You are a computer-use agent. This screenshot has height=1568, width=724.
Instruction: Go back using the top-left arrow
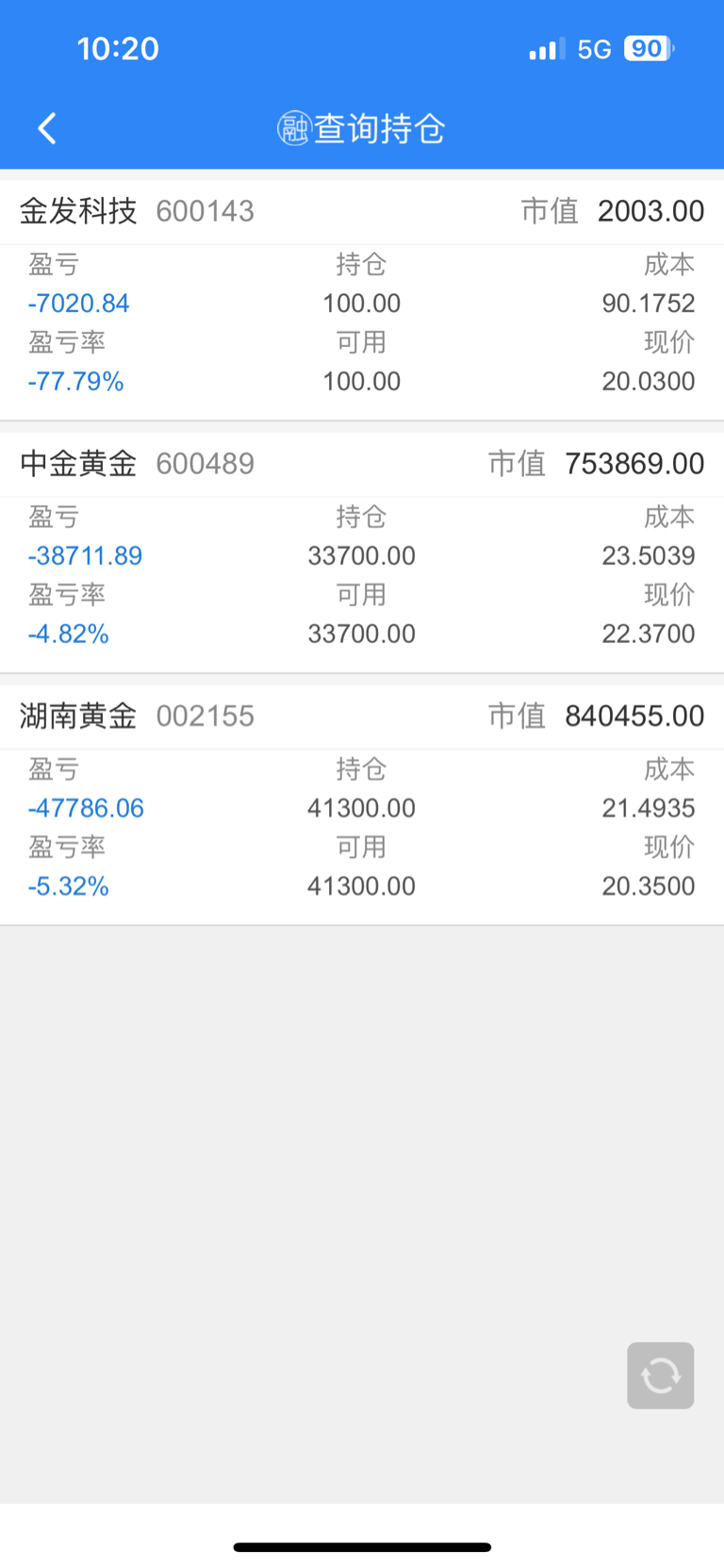tap(47, 128)
